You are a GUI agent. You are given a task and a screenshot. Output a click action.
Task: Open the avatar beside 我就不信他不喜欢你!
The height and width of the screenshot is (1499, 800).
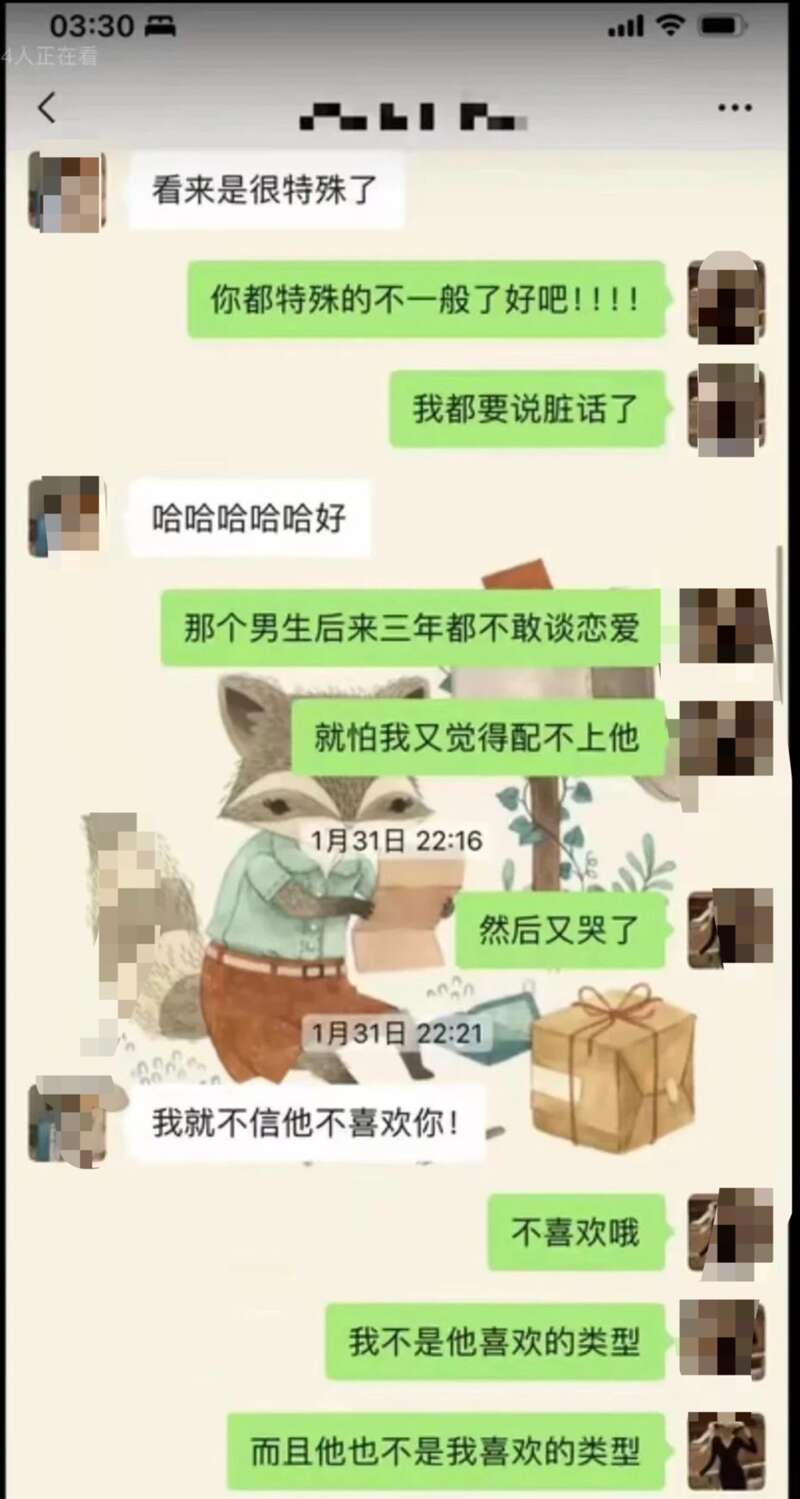click(68, 1122)
